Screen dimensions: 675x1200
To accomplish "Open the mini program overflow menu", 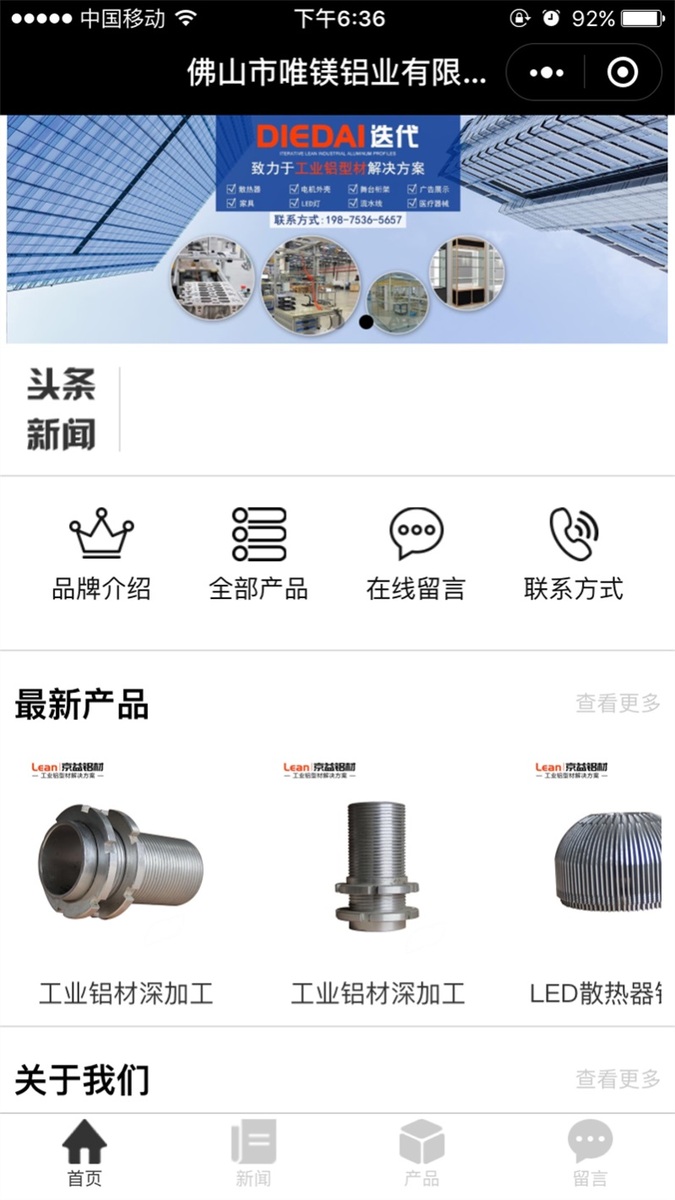I will click(546, 72).
